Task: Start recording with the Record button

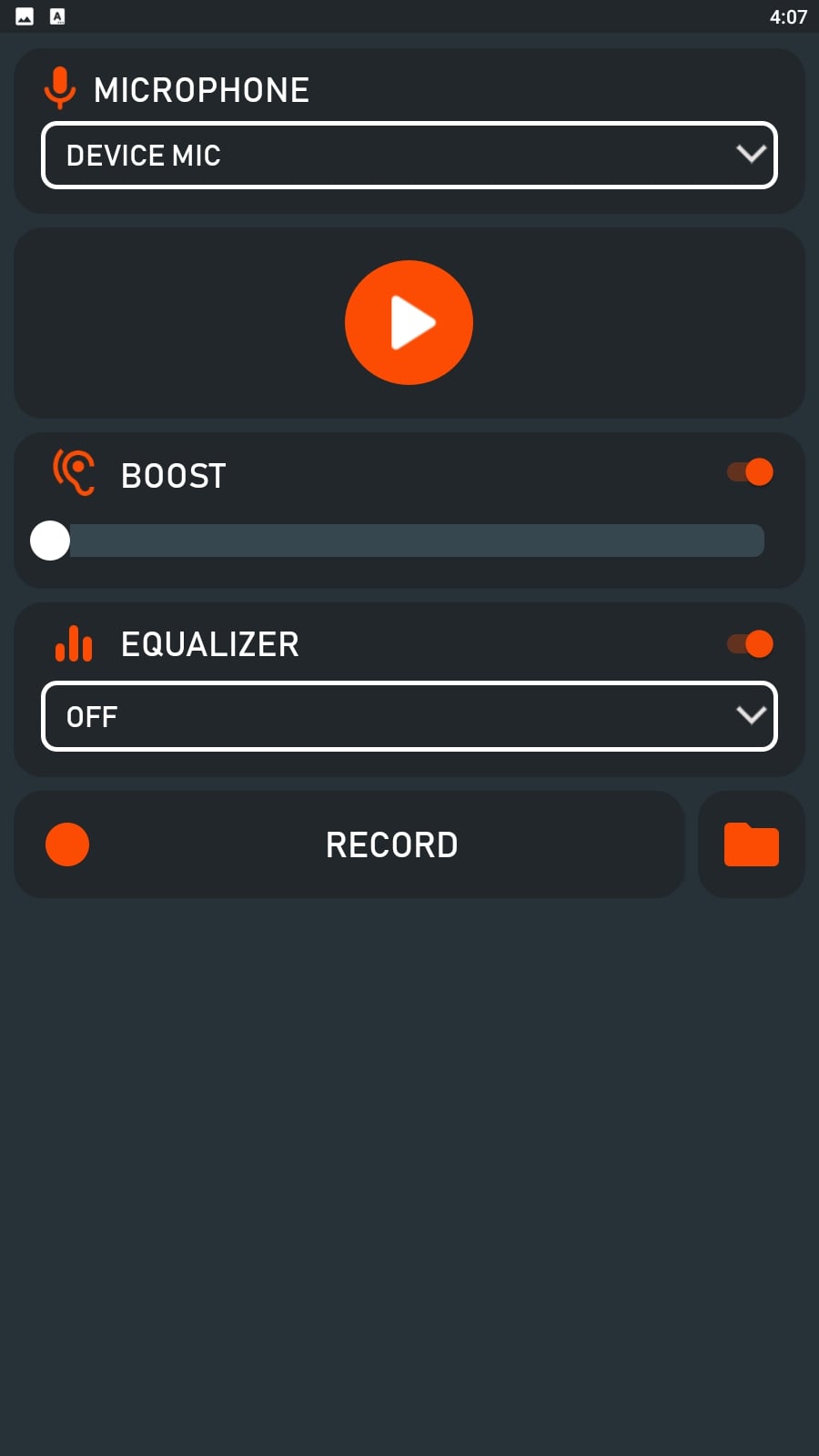Action: click(x=349, y=844)
